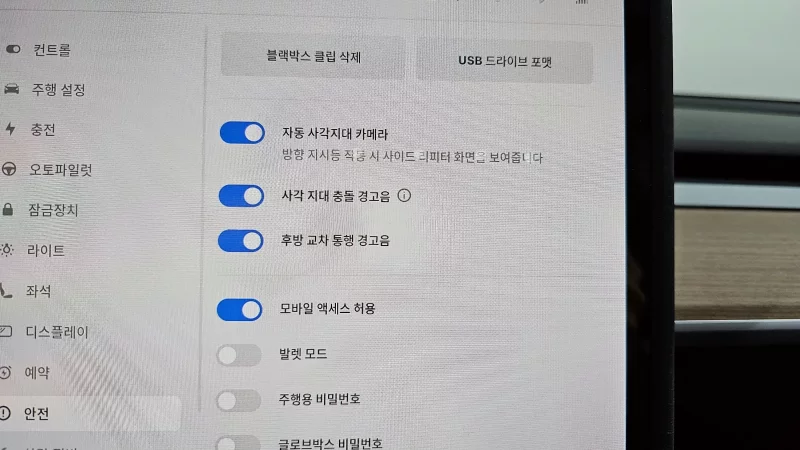Show info for 사각 지대 충돌 경고음

pos(404,196)
